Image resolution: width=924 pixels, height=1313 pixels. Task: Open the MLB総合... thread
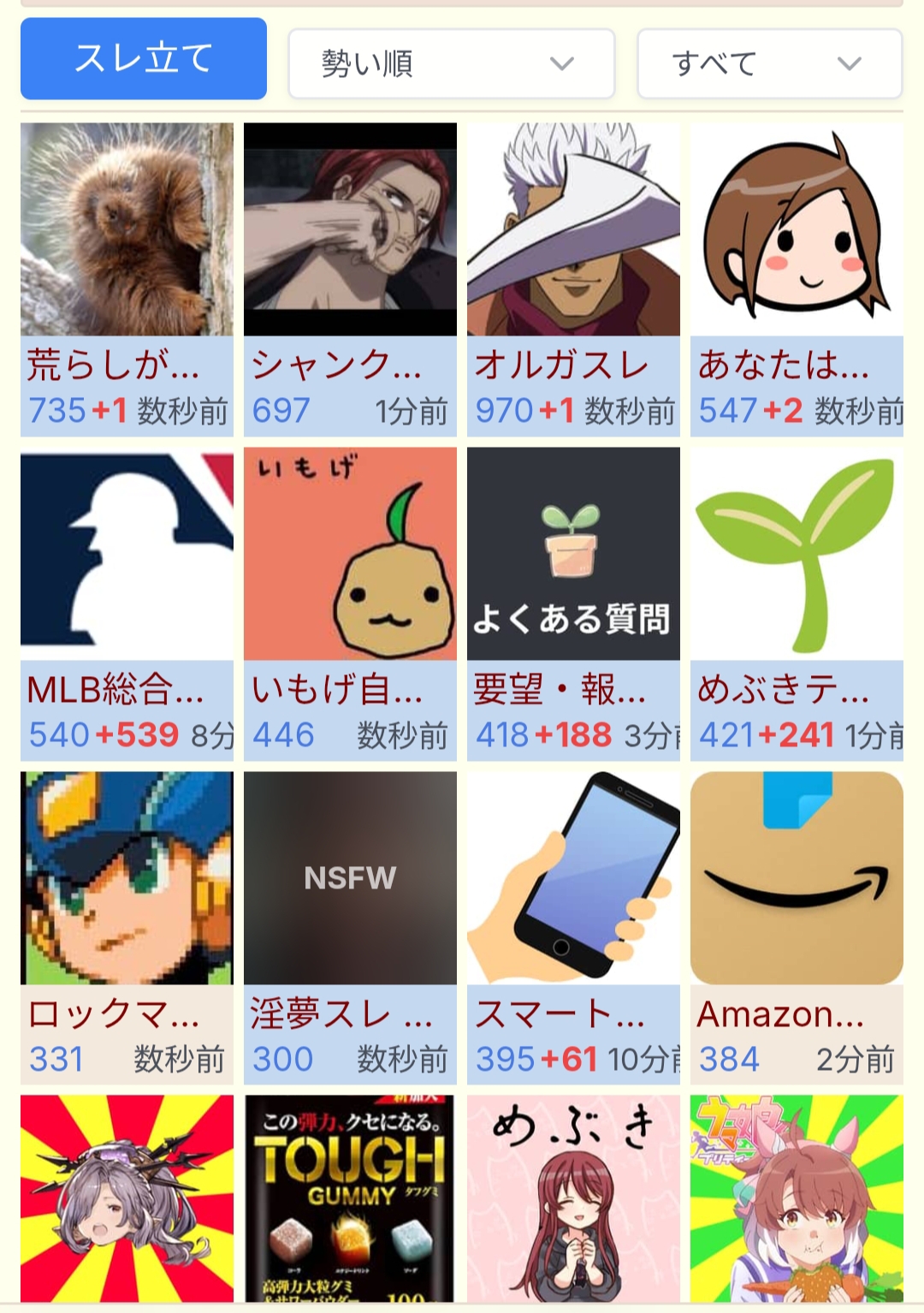(127, 603)
